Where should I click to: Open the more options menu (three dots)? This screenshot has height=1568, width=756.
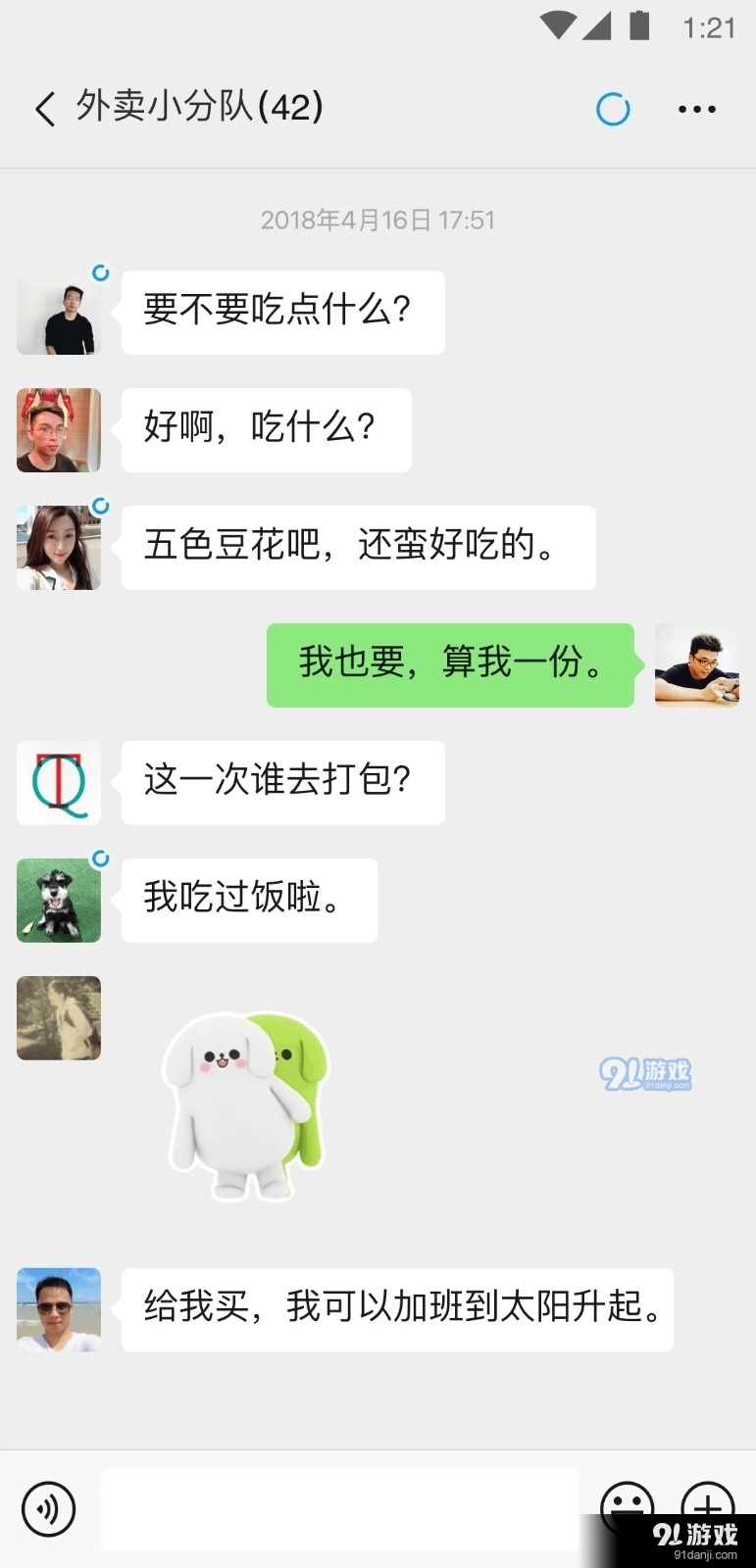pyautogui.click(x=696, y=108)
